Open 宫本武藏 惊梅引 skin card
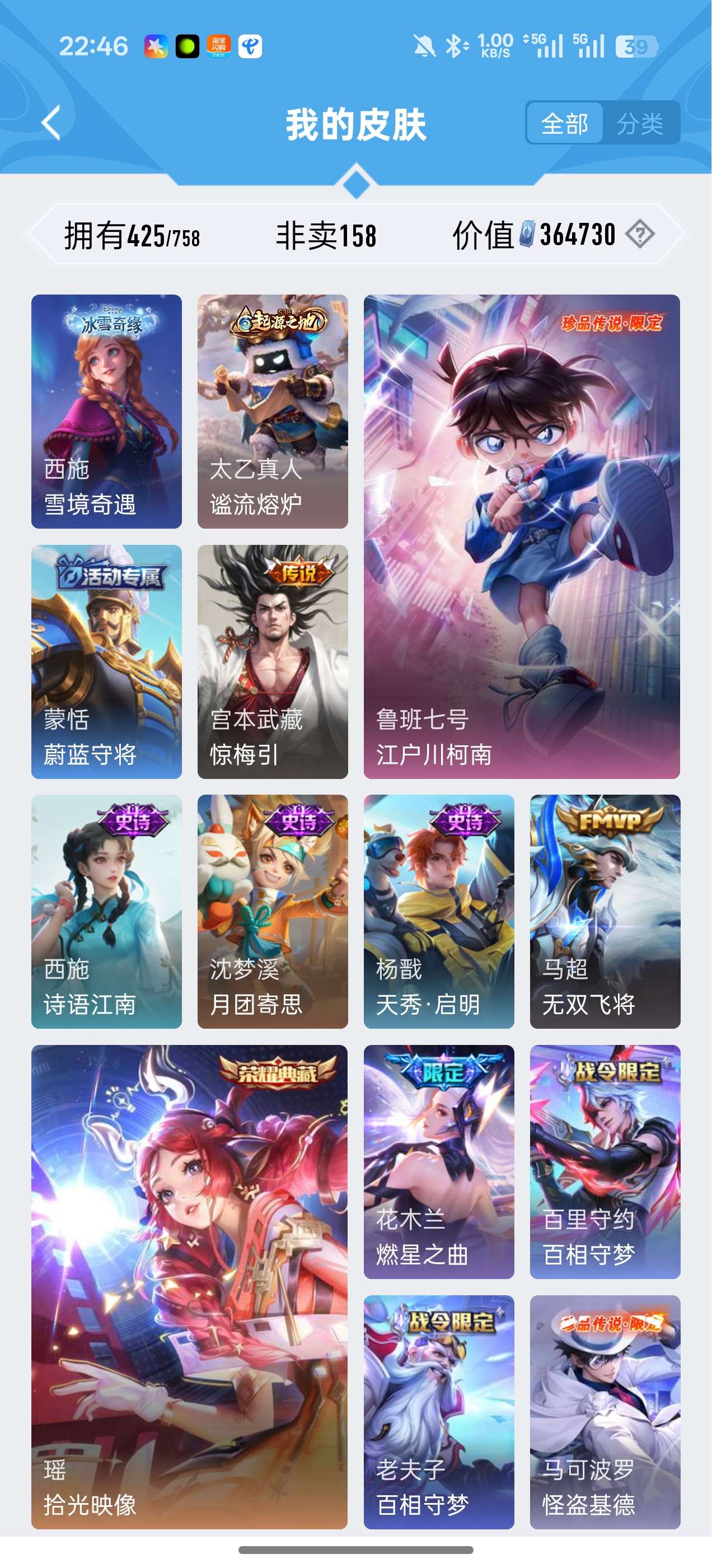Screen dimensions: 712x1568 [x=273, y=662]
